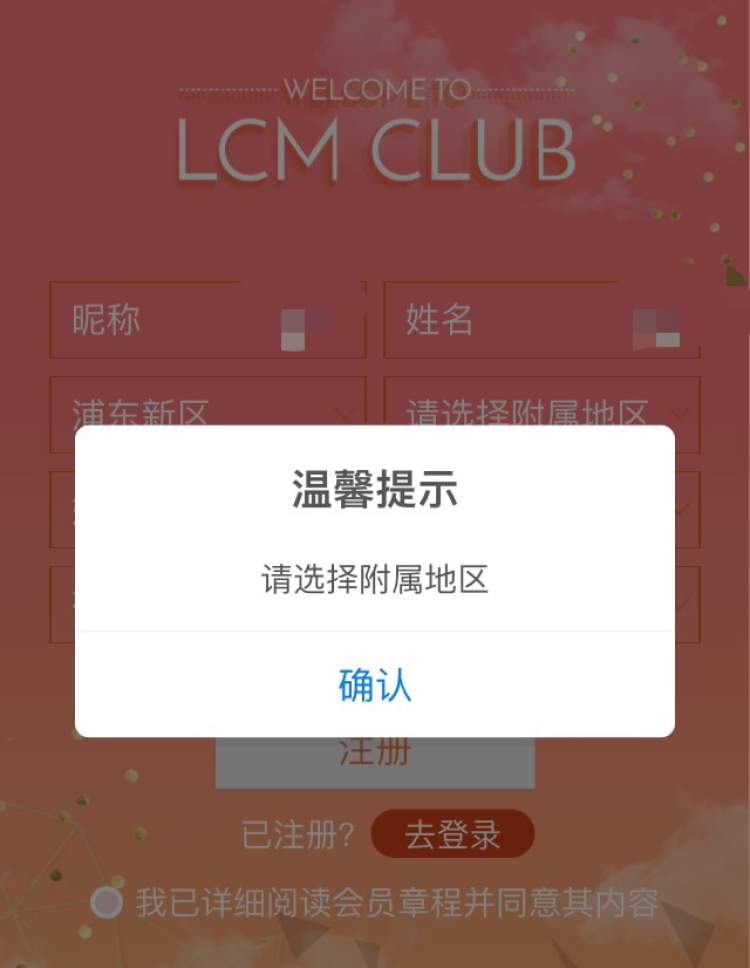Check the 我已详细阅读会员章程 agreement box
The height and width of the screenshot is (968, 750).
point(106,903)
